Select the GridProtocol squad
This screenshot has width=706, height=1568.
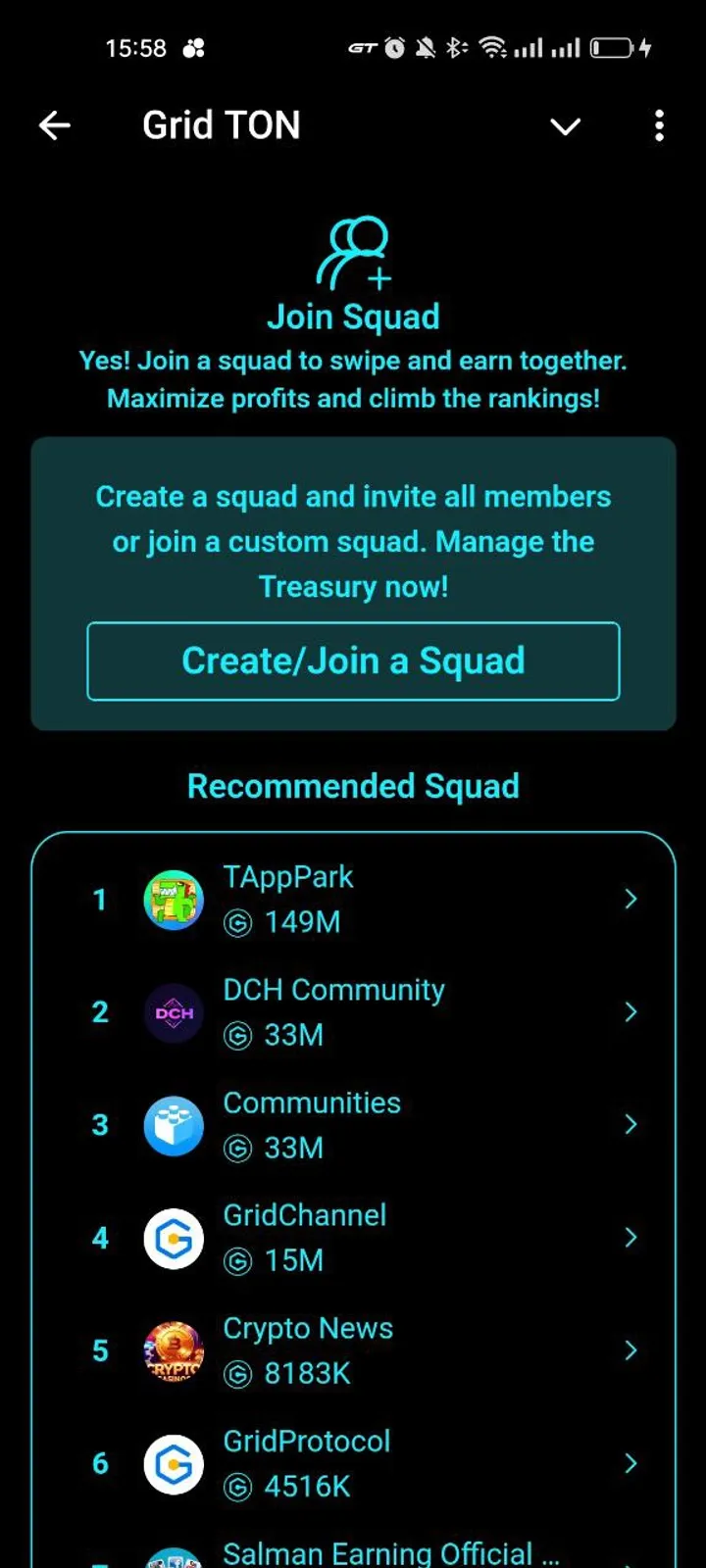click(x=353, y=1463)
